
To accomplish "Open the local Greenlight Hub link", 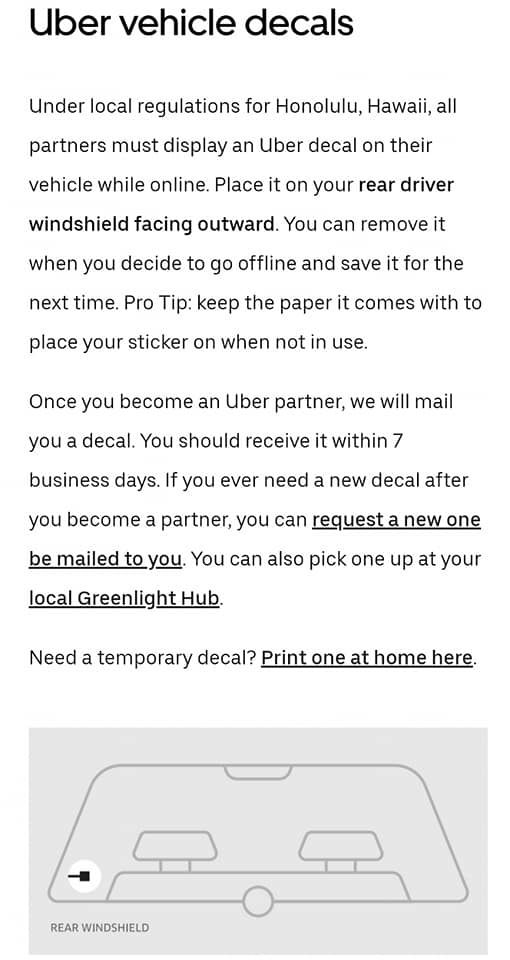I will 124,598.
